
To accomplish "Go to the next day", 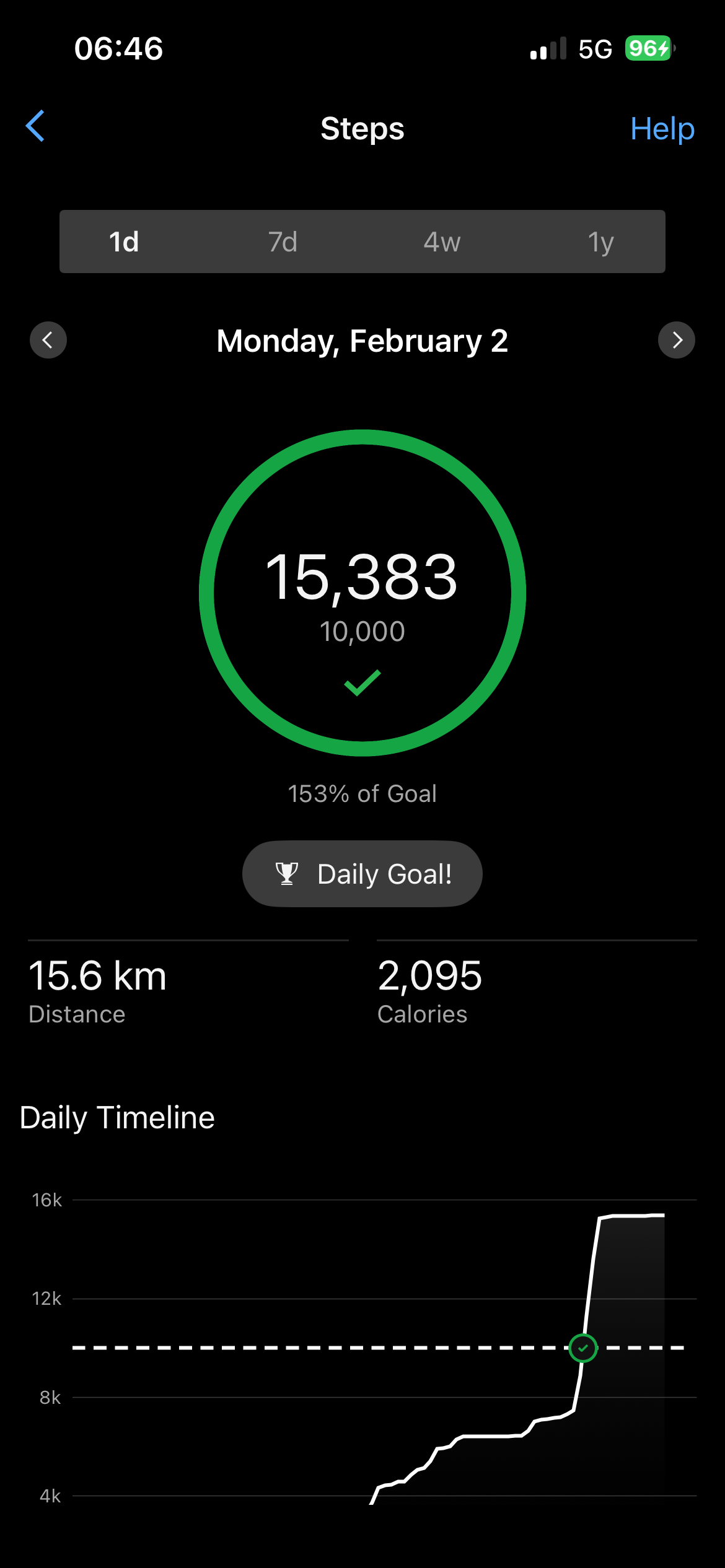I will (x=677, y=340).
